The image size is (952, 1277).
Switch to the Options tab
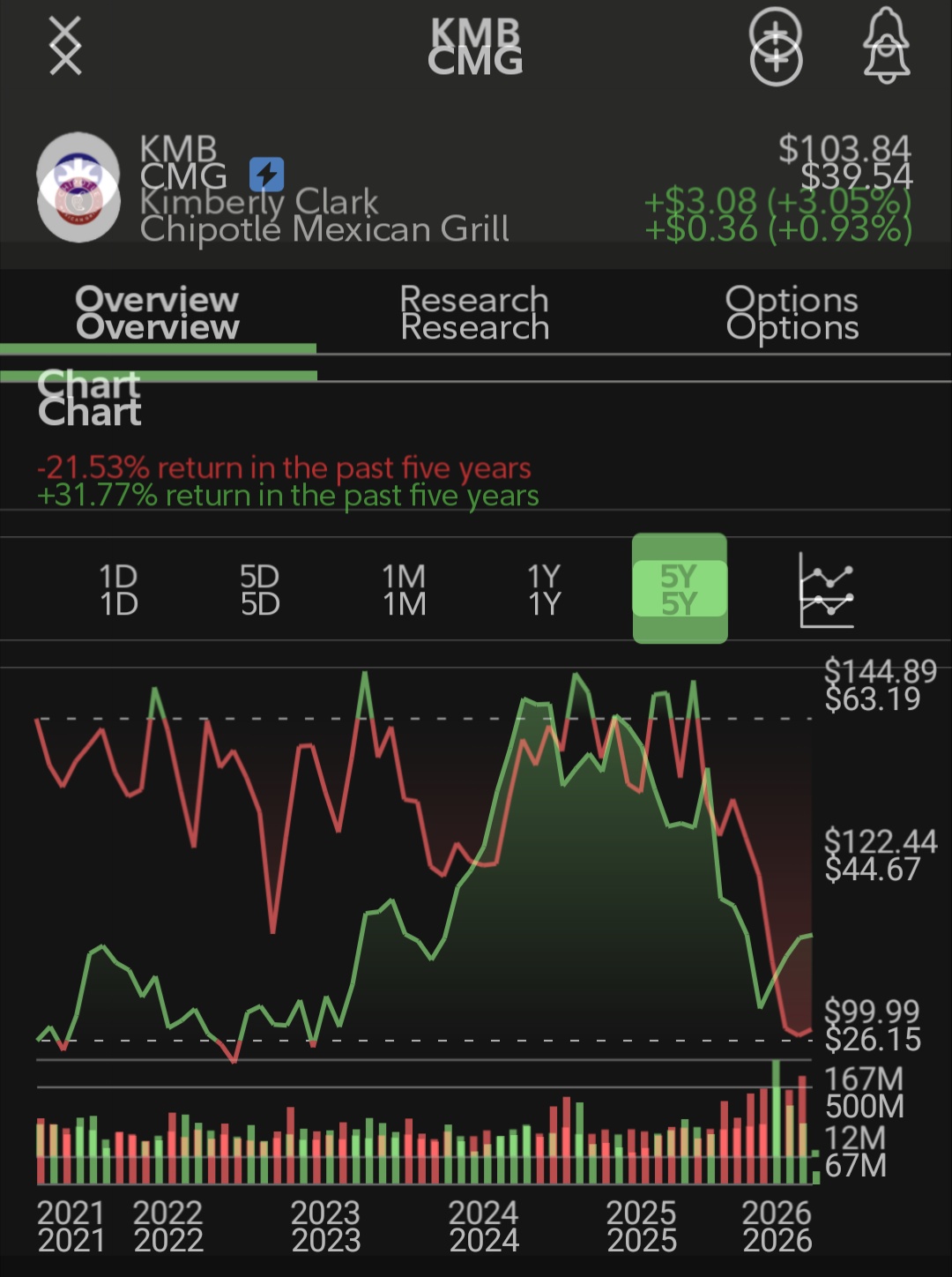pos(792,313)
